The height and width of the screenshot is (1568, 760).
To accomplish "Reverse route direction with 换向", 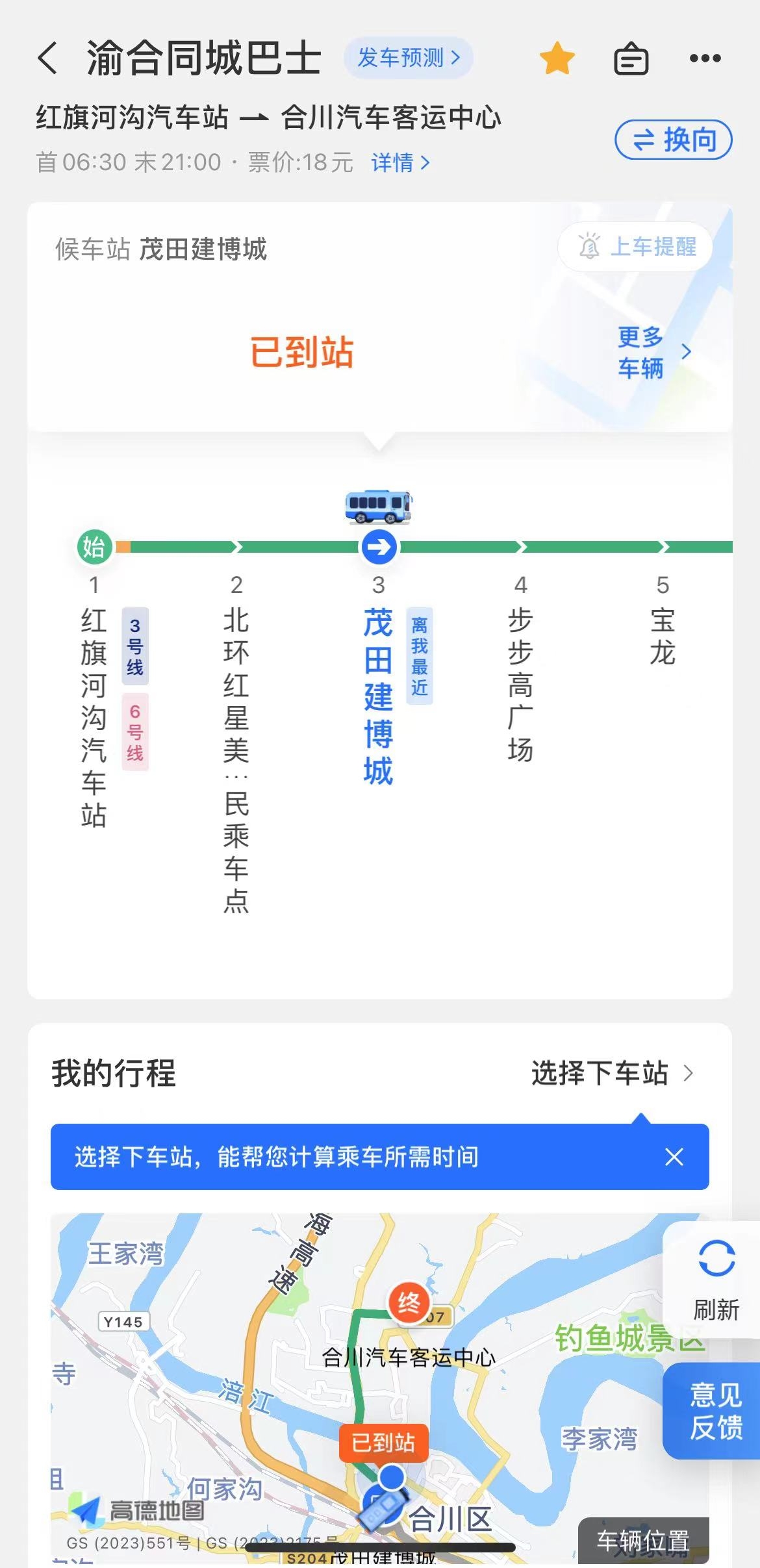I will [x=674, y=140].
